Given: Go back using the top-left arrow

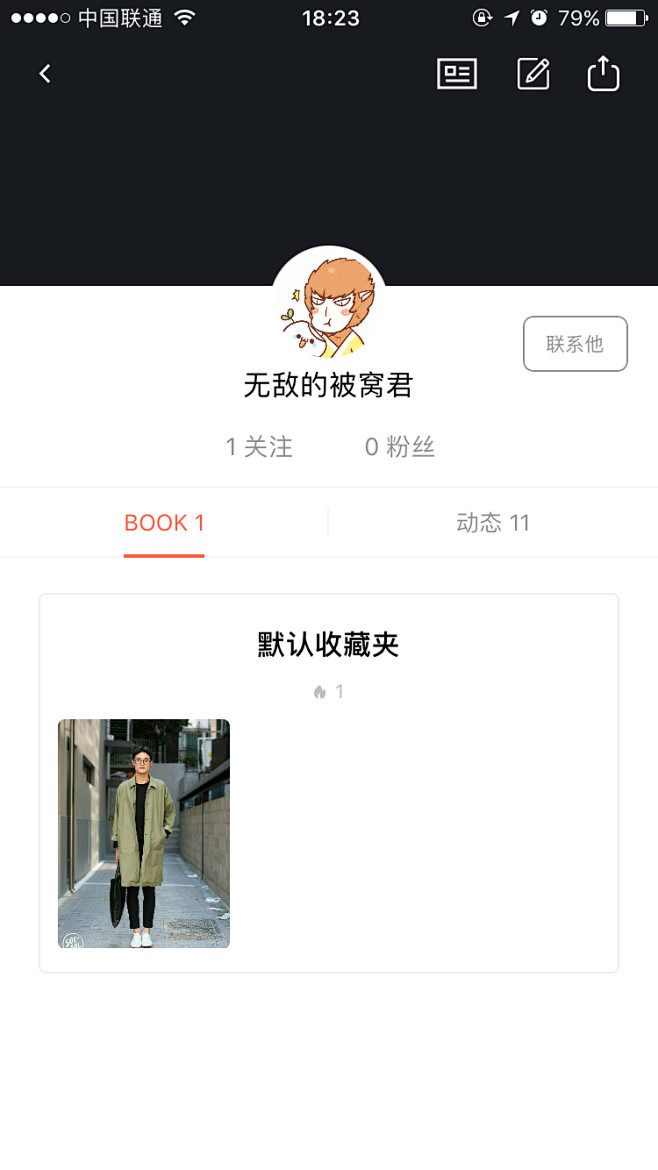Looking at the screenshot, I should point(45,74).
